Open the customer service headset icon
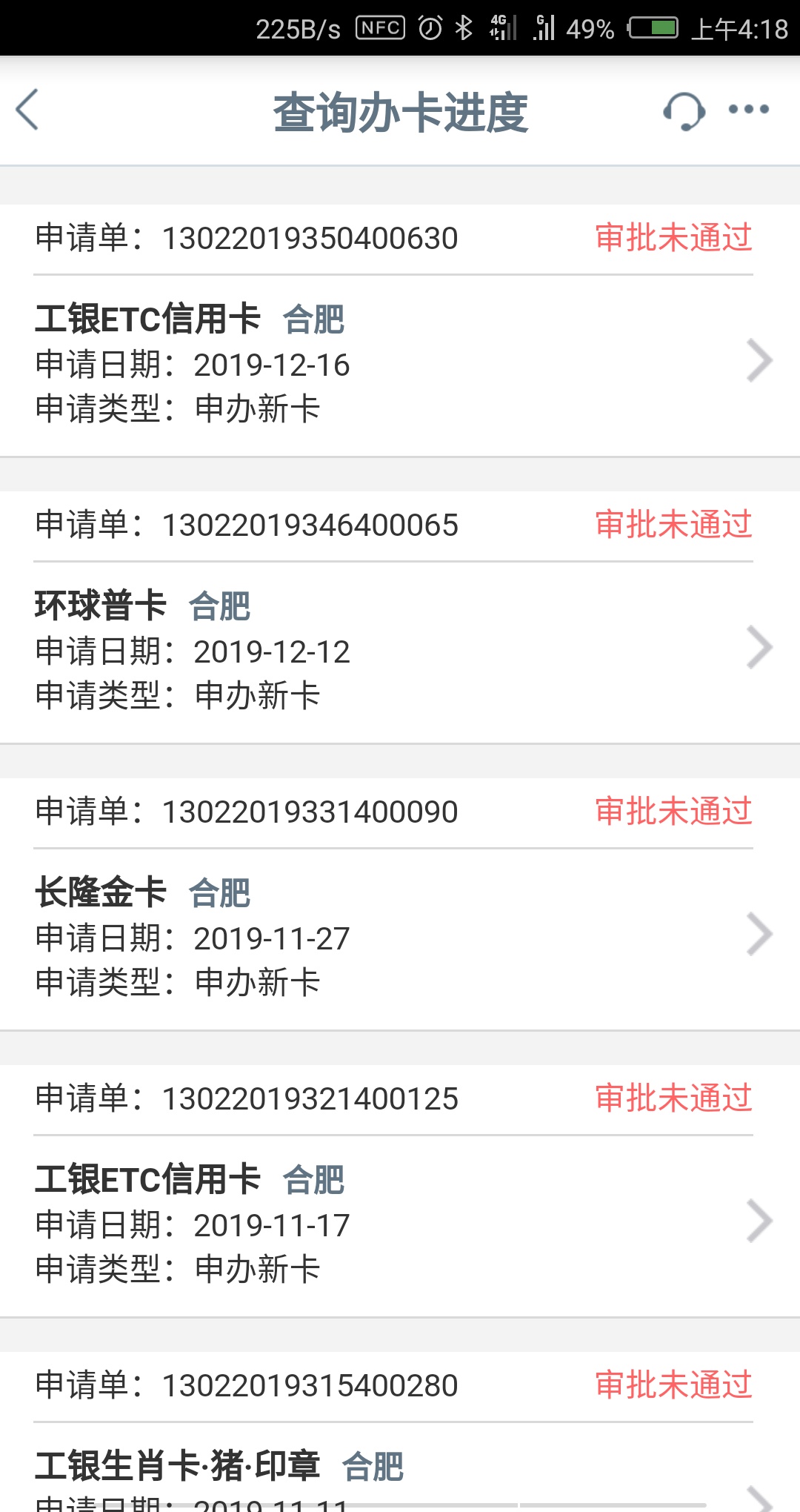This screenshot has width=800, height=1512. 684,111
